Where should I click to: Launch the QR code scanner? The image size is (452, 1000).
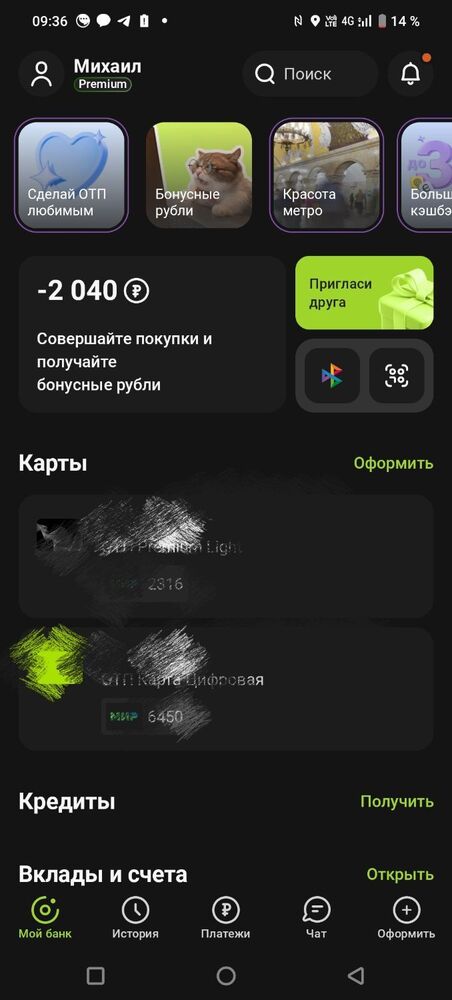[x=397, y=376]
